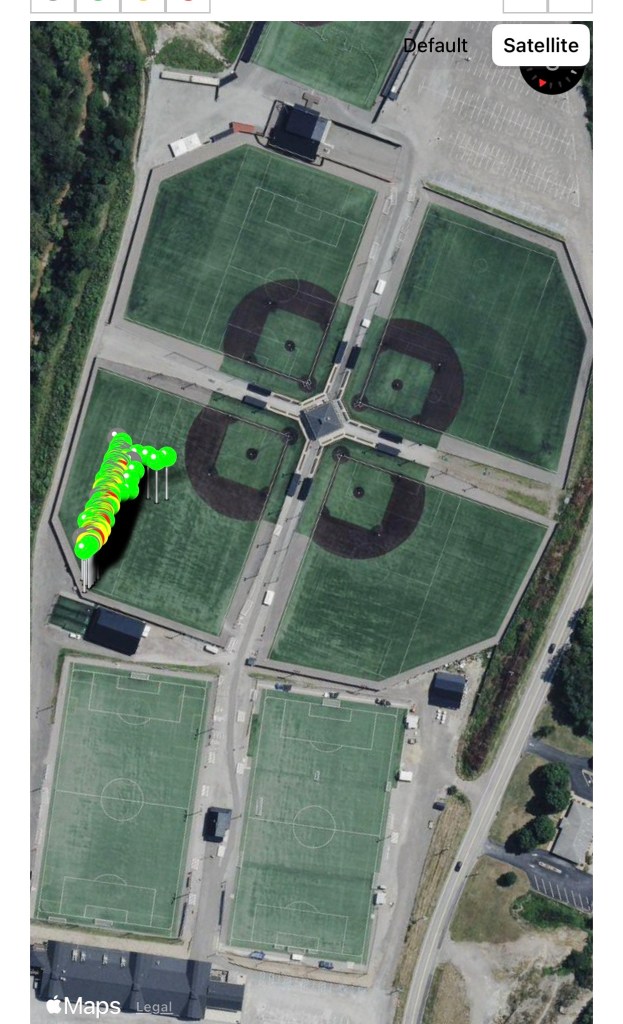
Task: Tap the compass to reset orientation
Action: coord(551,78)
